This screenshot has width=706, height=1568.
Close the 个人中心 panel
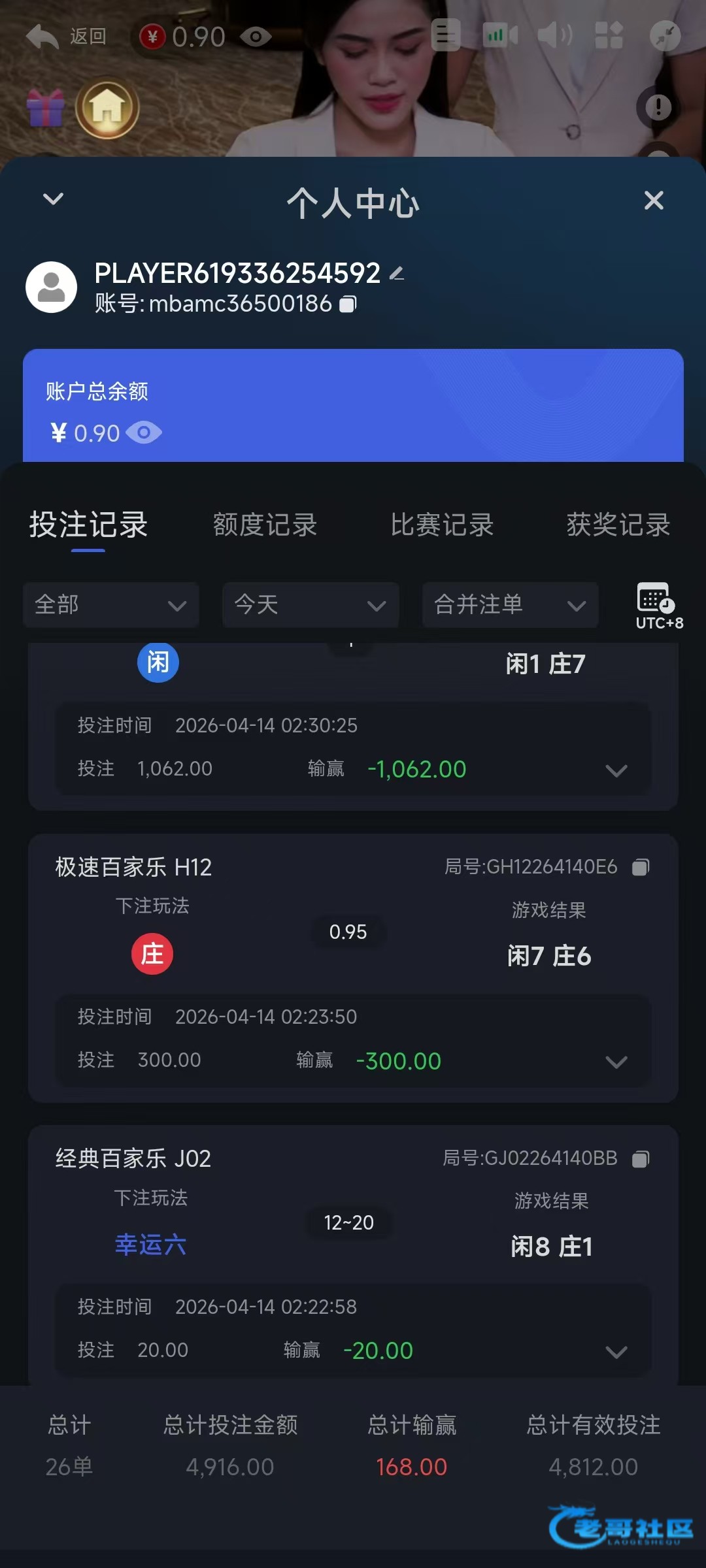[x=654, y=200]
